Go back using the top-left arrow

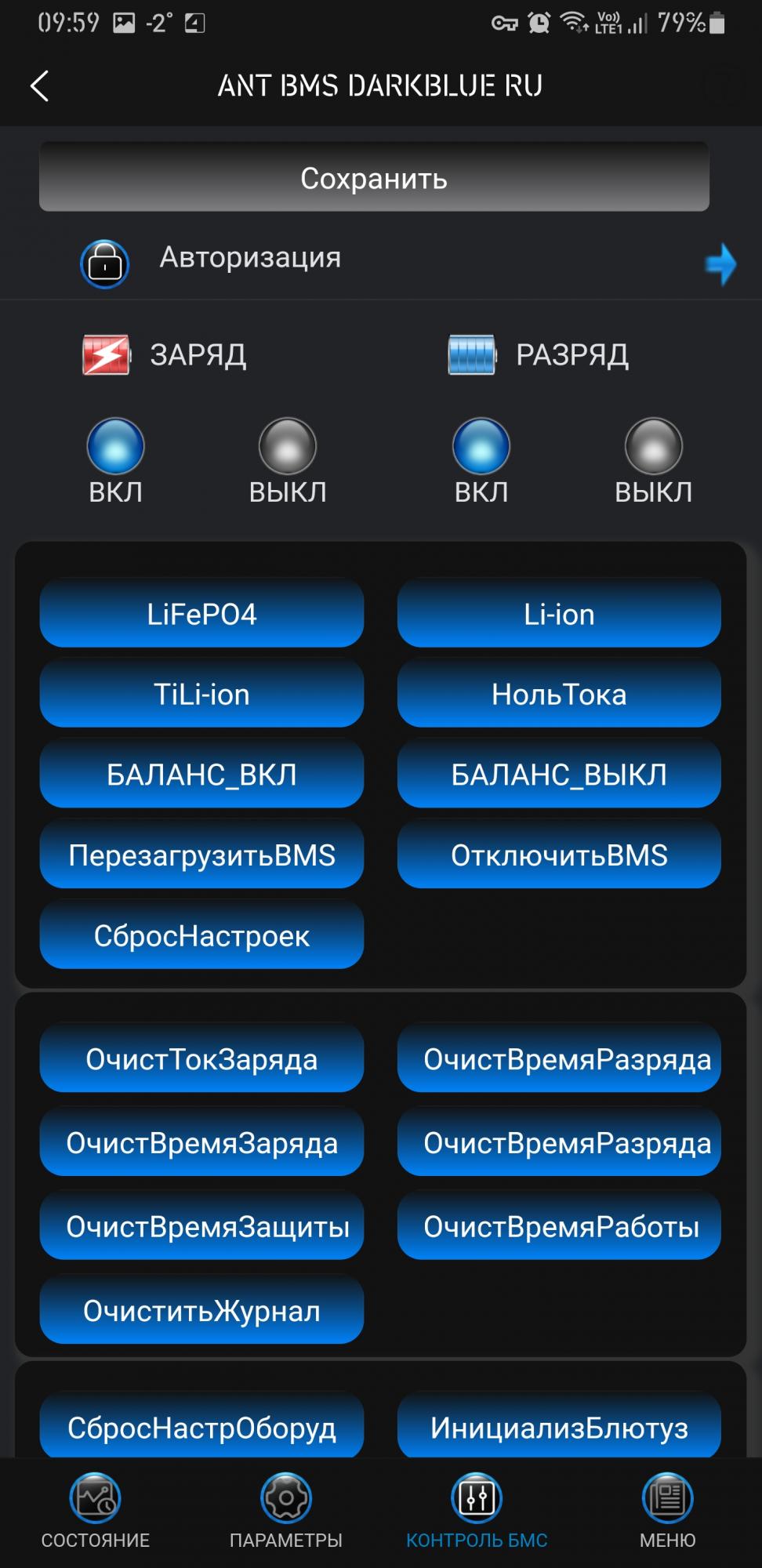39,85
